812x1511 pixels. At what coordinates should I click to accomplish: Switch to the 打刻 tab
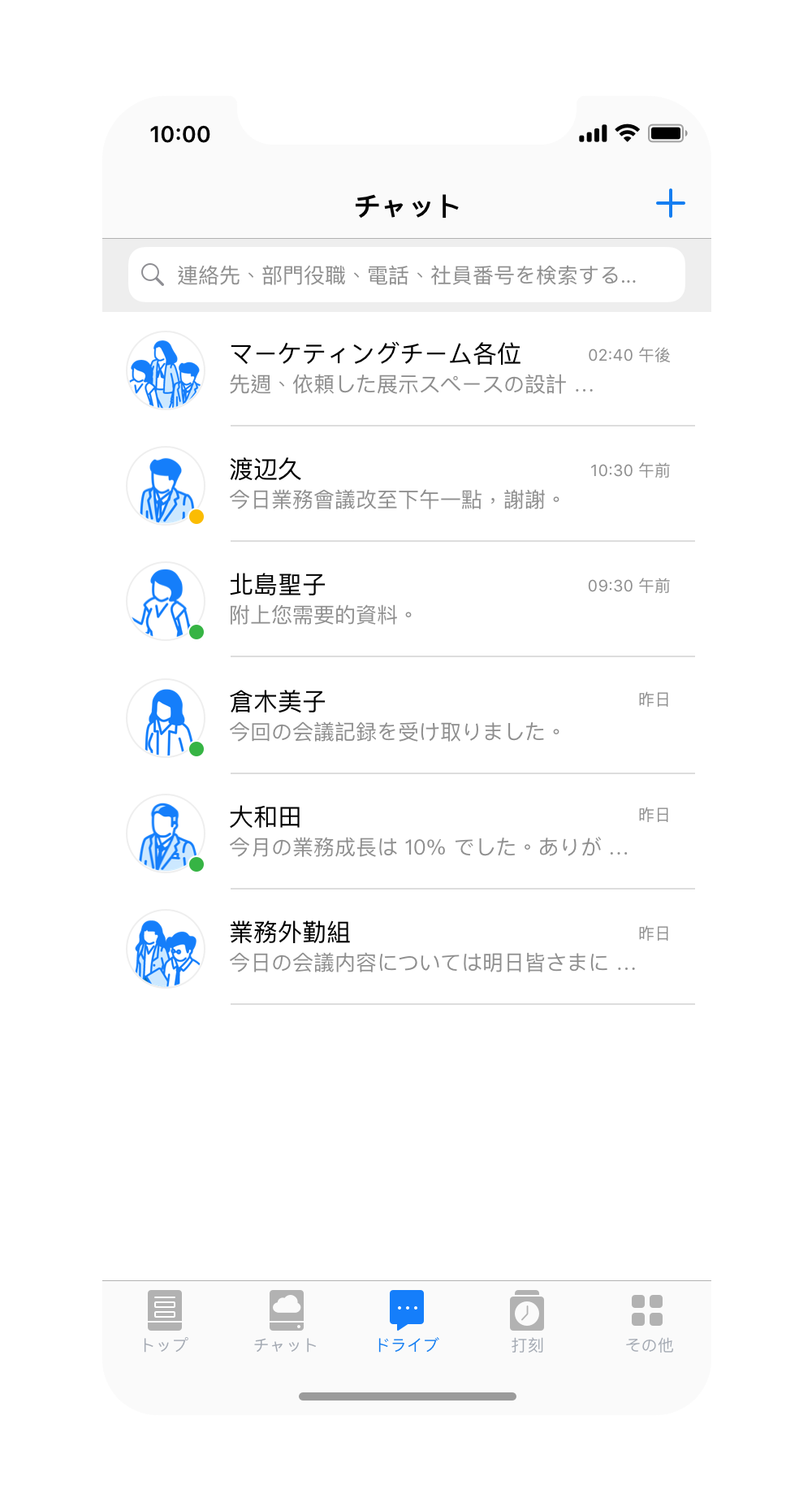(527, 1321)
